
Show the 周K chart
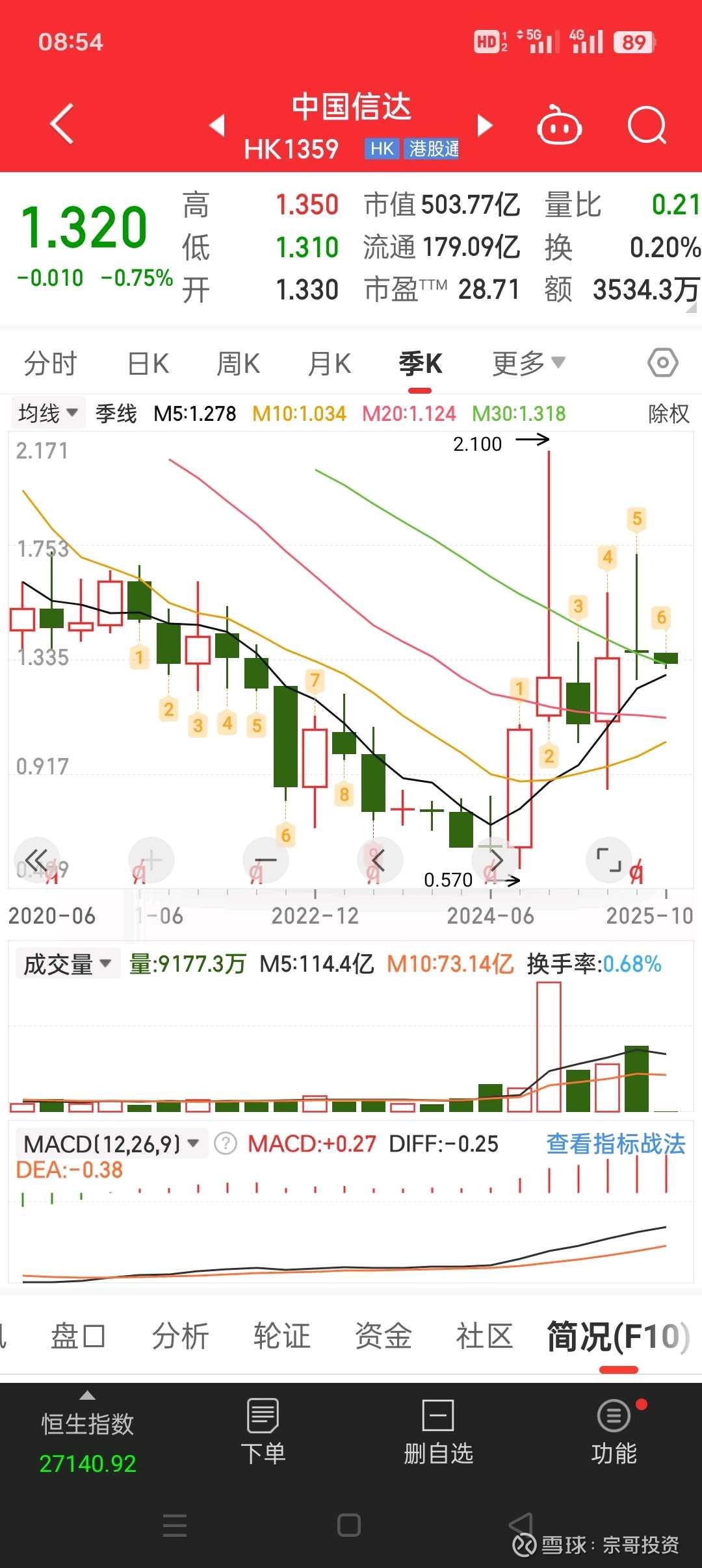(x=239, y=363)
